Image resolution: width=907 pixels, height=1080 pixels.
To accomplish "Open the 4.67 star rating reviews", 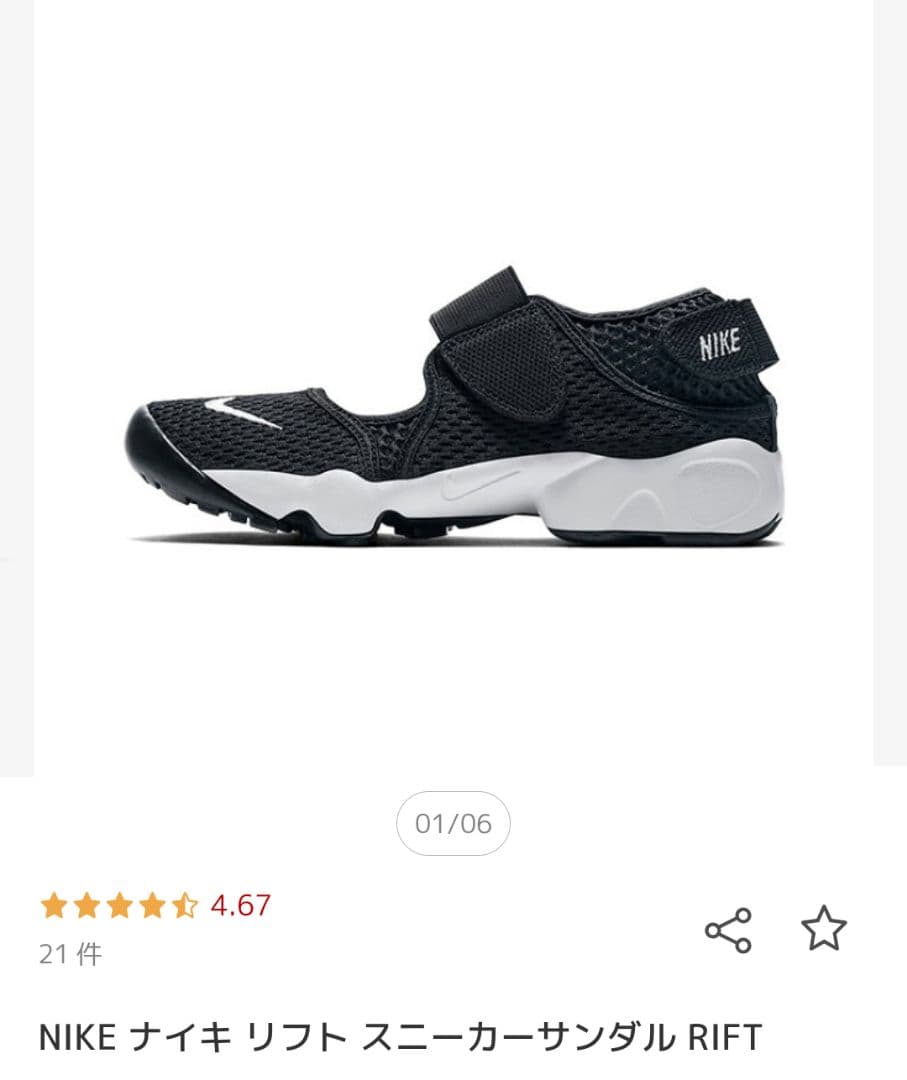I will click(x=155, y=906).
